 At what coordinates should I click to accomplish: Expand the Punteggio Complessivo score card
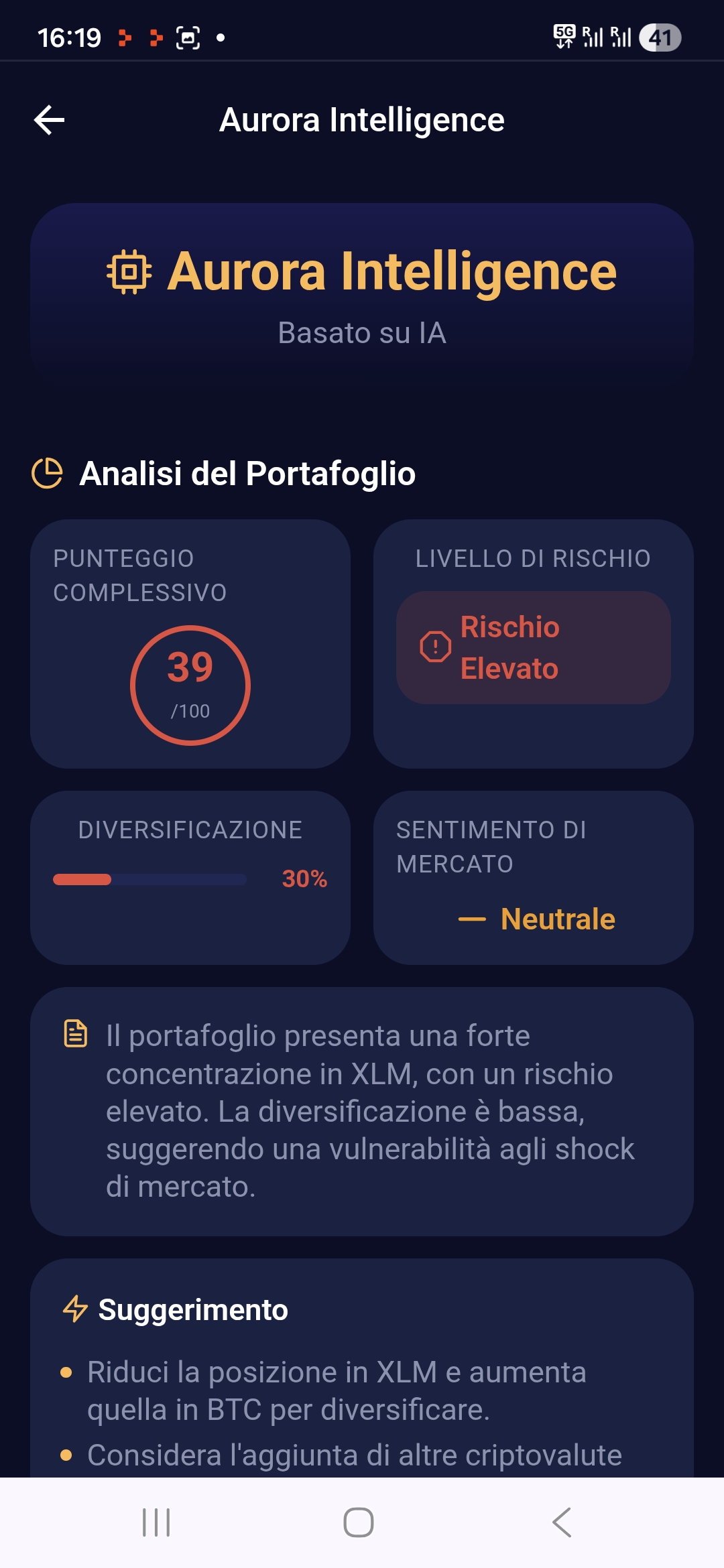point(192,645)
